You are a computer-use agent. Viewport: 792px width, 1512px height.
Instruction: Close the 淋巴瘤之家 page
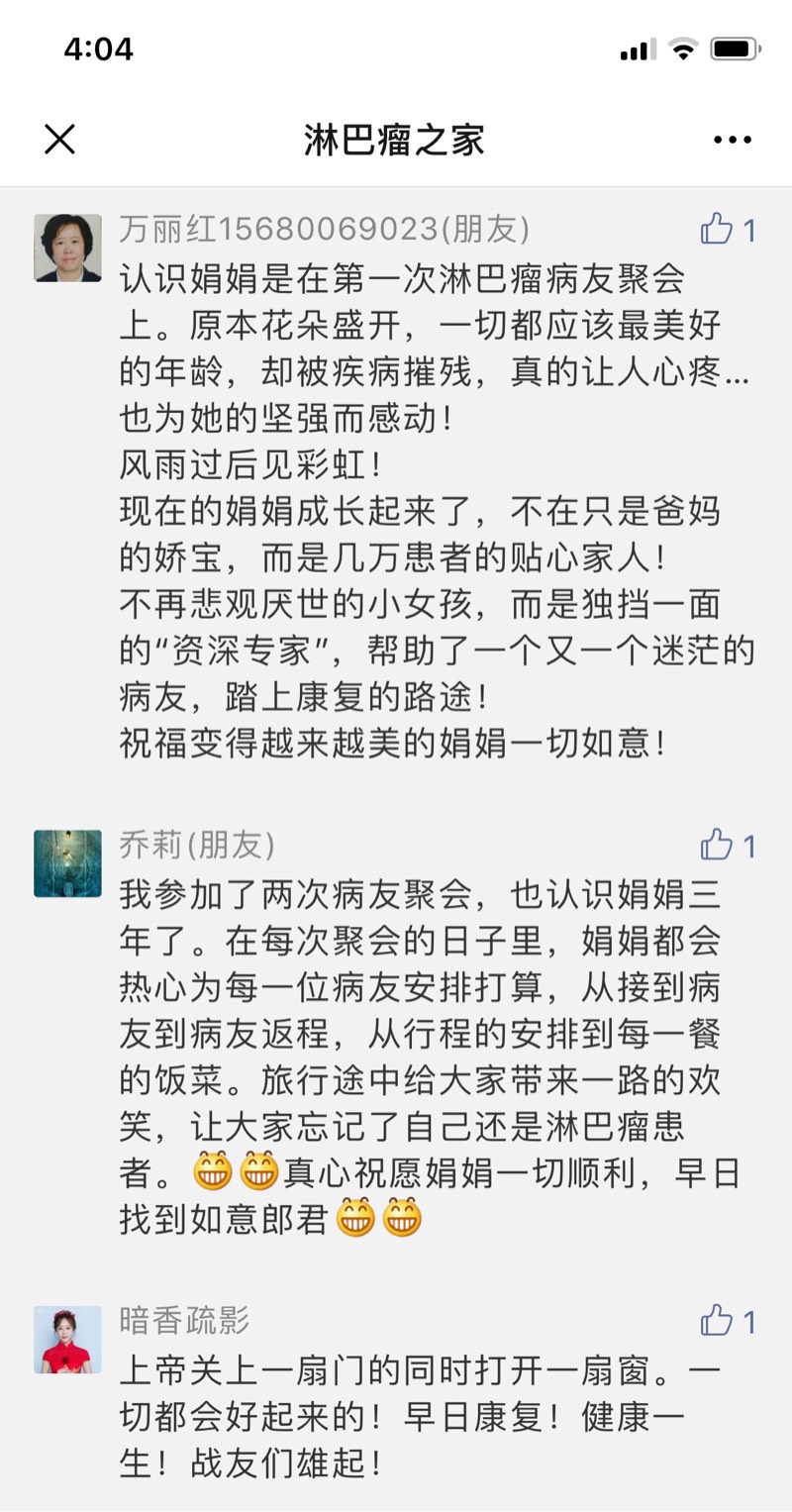[59, 140]
